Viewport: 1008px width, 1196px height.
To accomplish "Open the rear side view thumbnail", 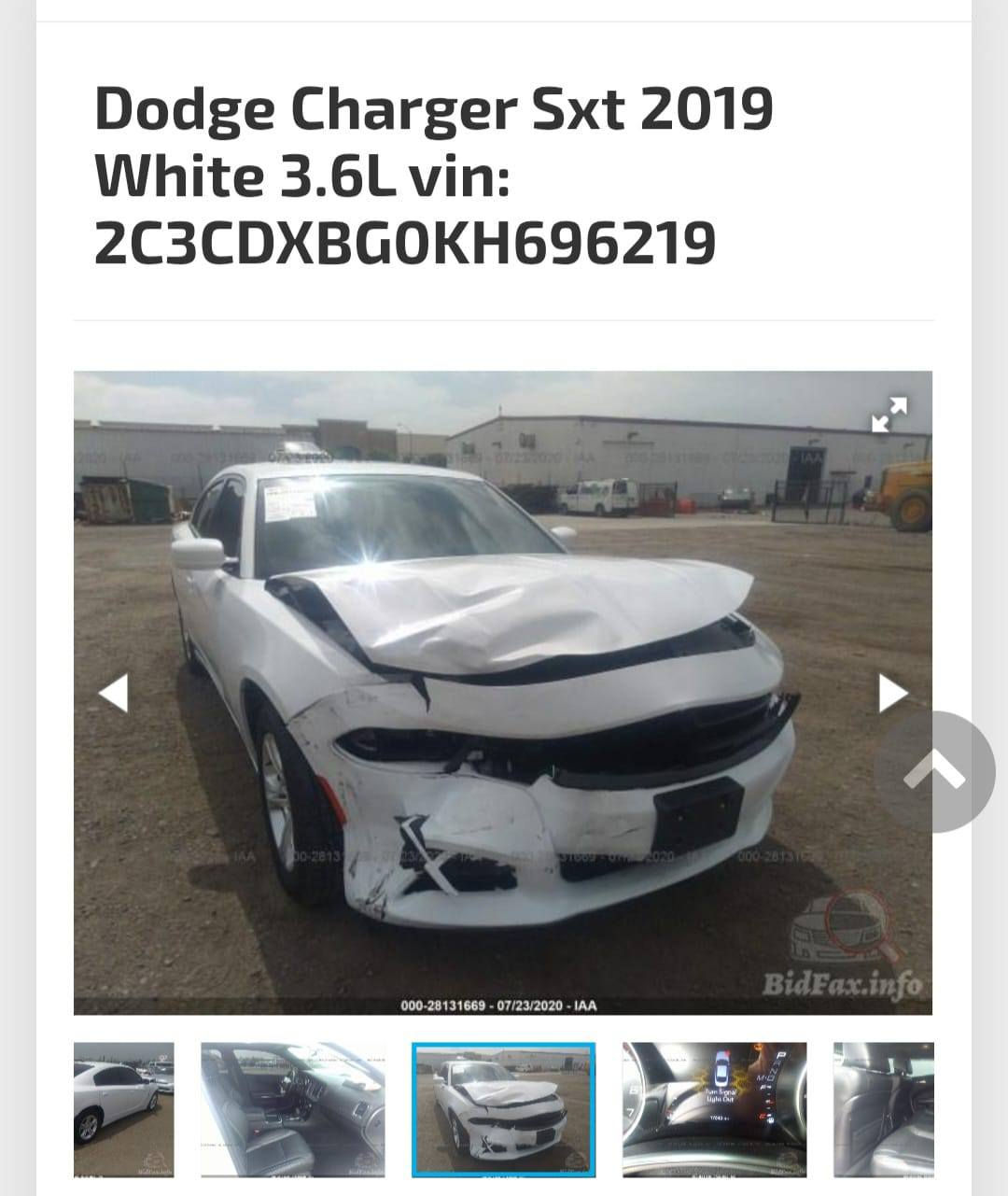I will tap(123, 1109).
